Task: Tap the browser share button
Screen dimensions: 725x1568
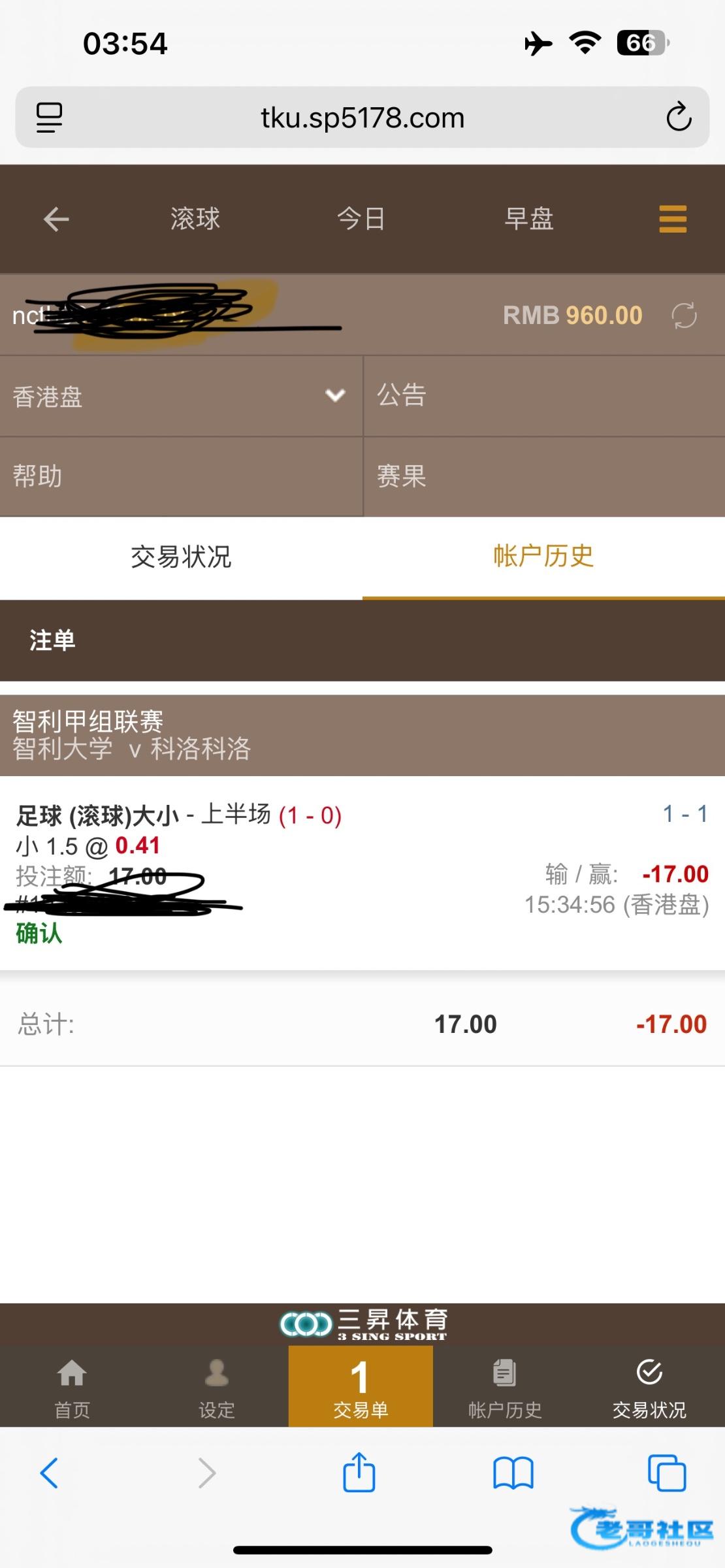Action: (x=359, y=1473)
